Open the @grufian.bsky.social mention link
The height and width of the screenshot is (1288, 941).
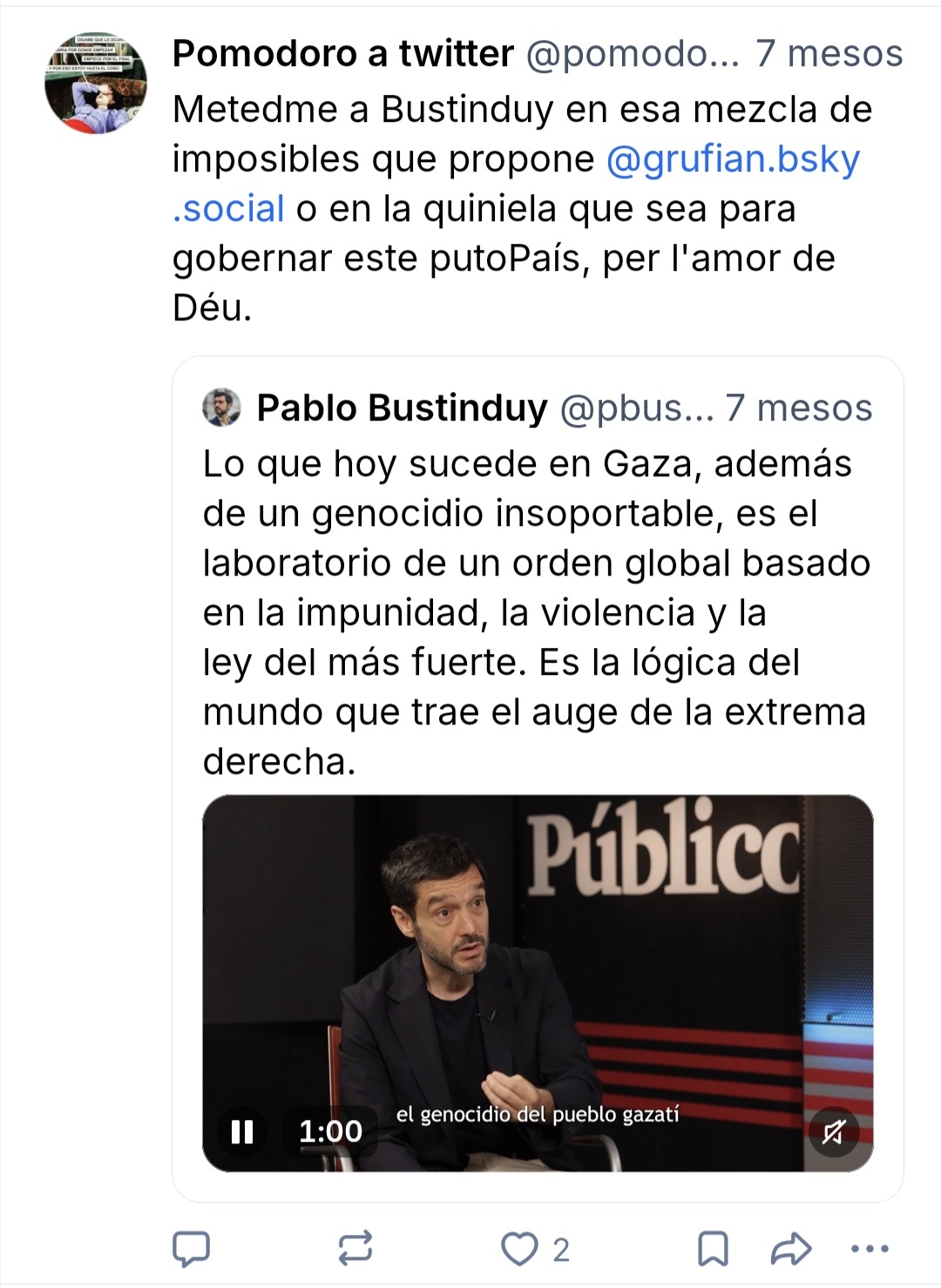pos(732,159)
